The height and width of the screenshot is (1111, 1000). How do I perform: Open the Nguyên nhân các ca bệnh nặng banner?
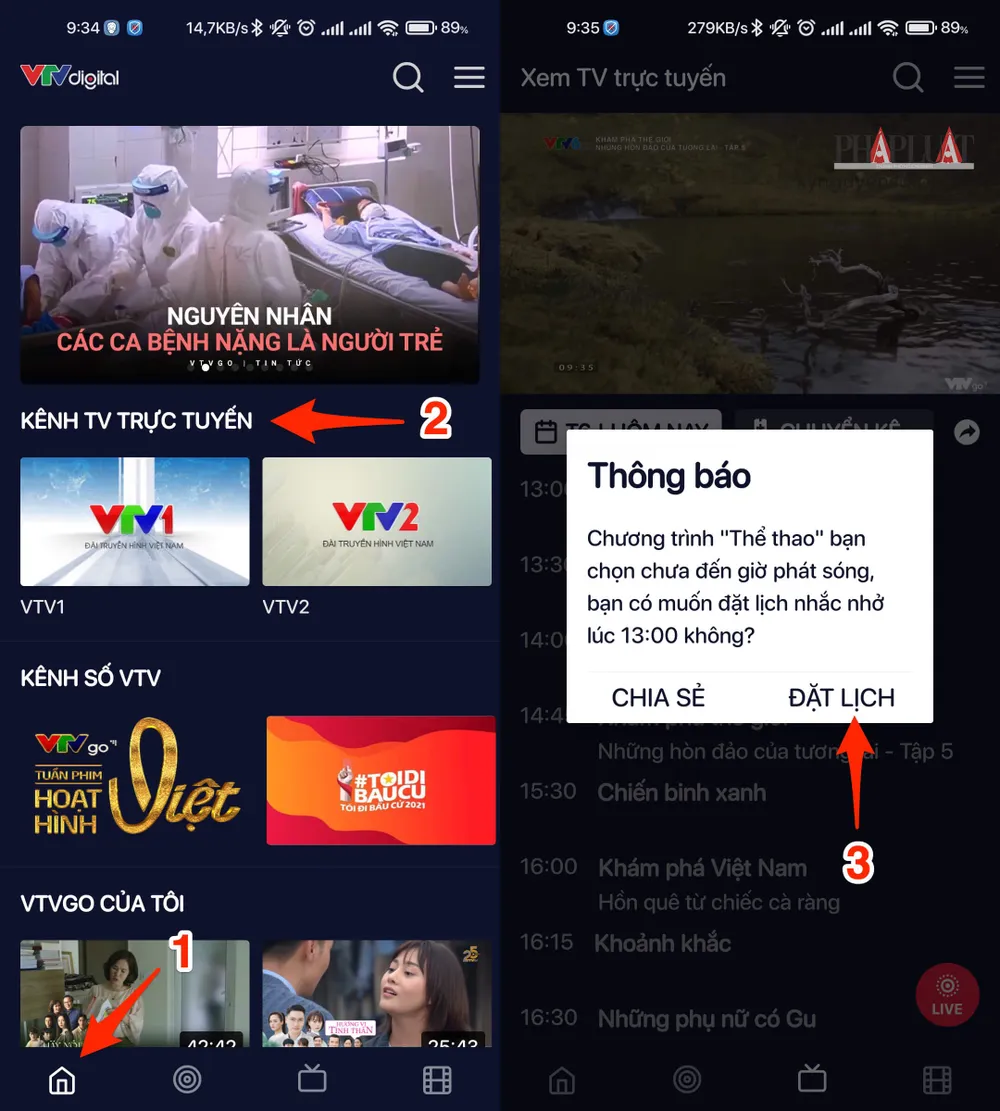pyautogui.click(x=250, y=254)
